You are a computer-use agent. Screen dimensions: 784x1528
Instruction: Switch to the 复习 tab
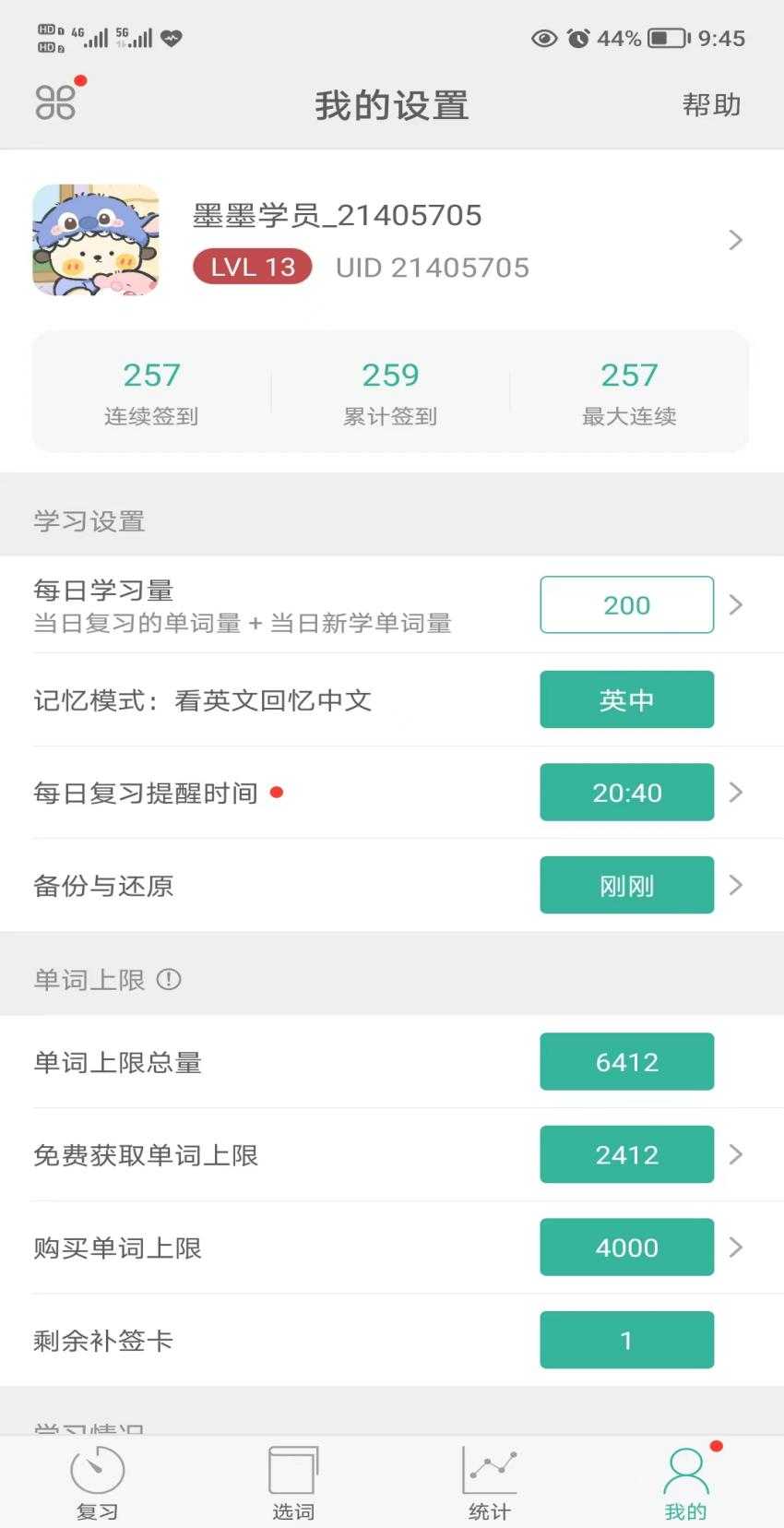coord(97,1482)
